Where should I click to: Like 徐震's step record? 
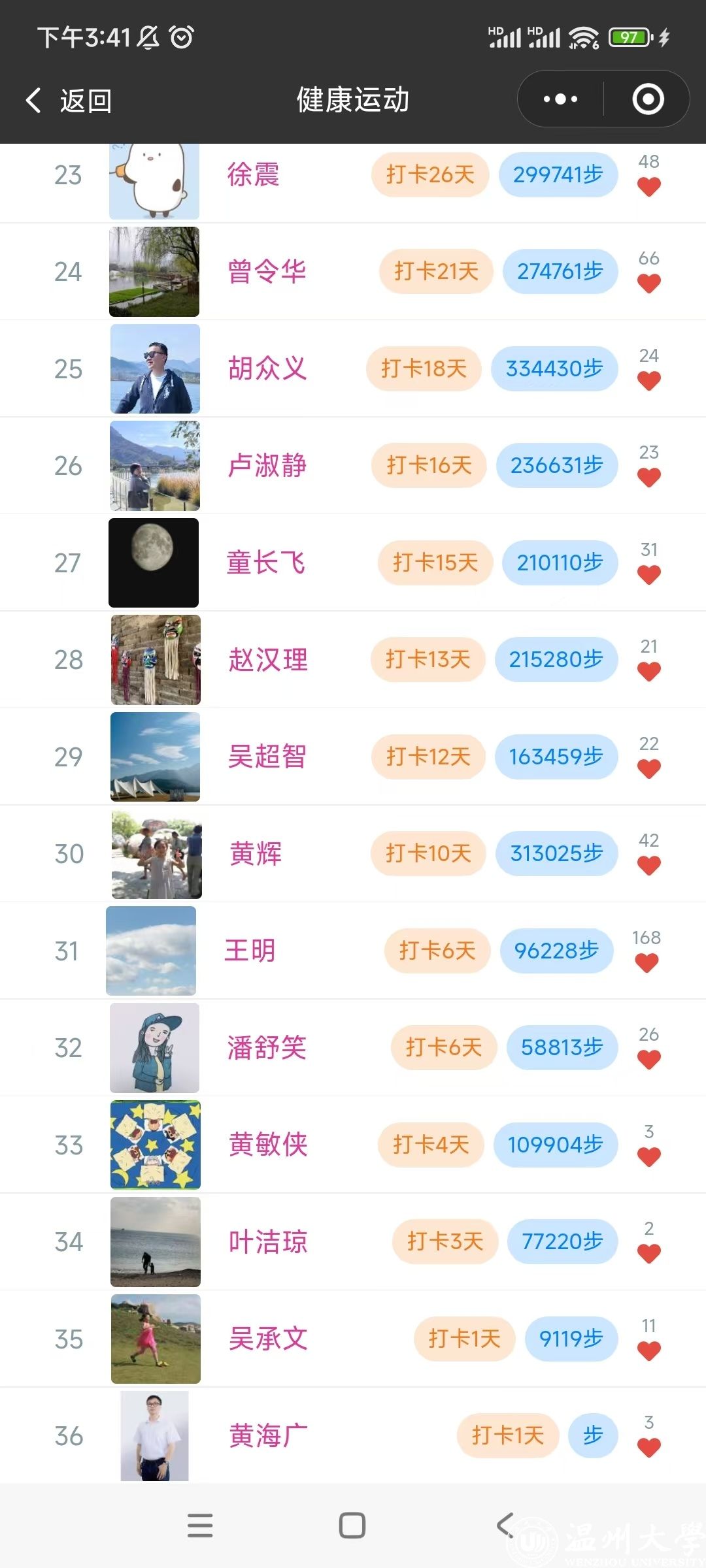649,188
